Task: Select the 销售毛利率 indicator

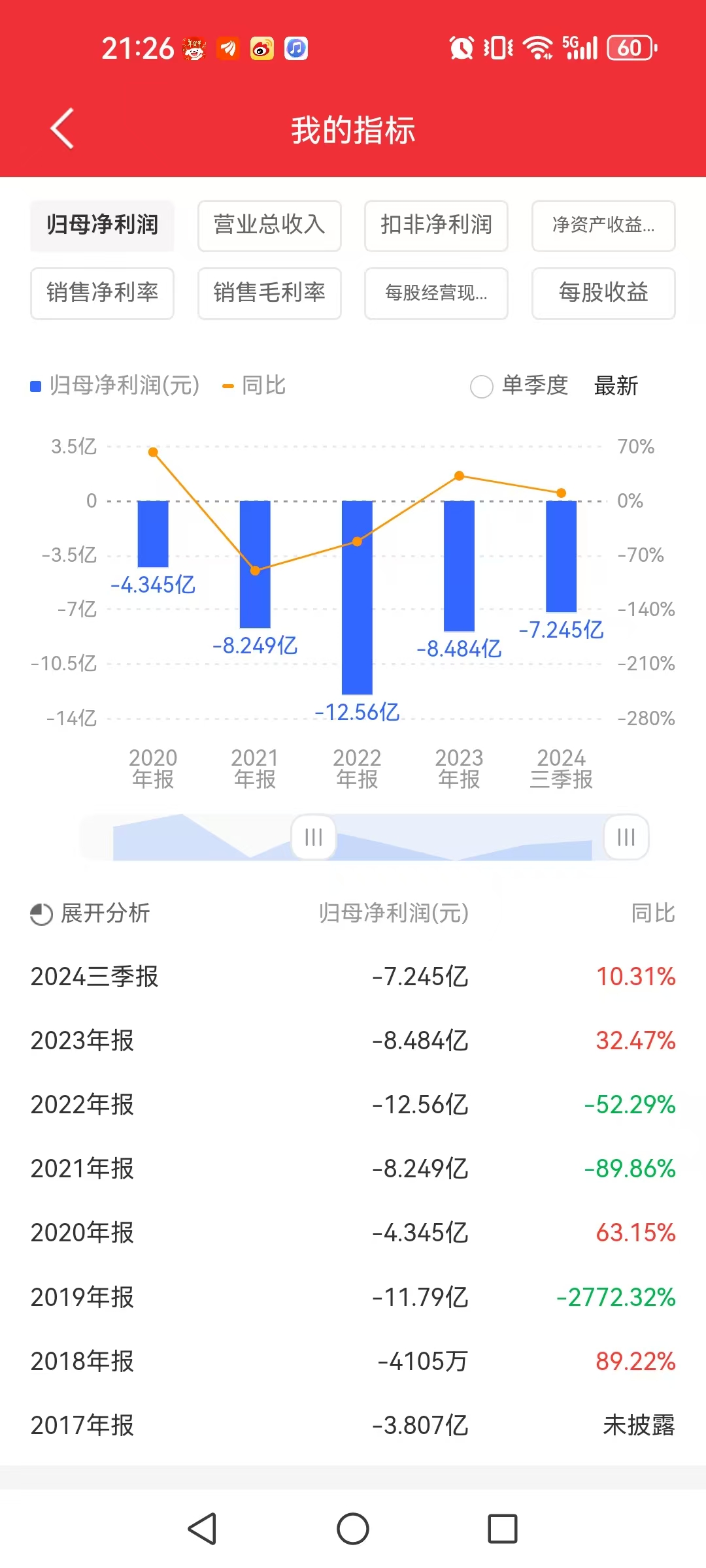Action: point(269,294)
